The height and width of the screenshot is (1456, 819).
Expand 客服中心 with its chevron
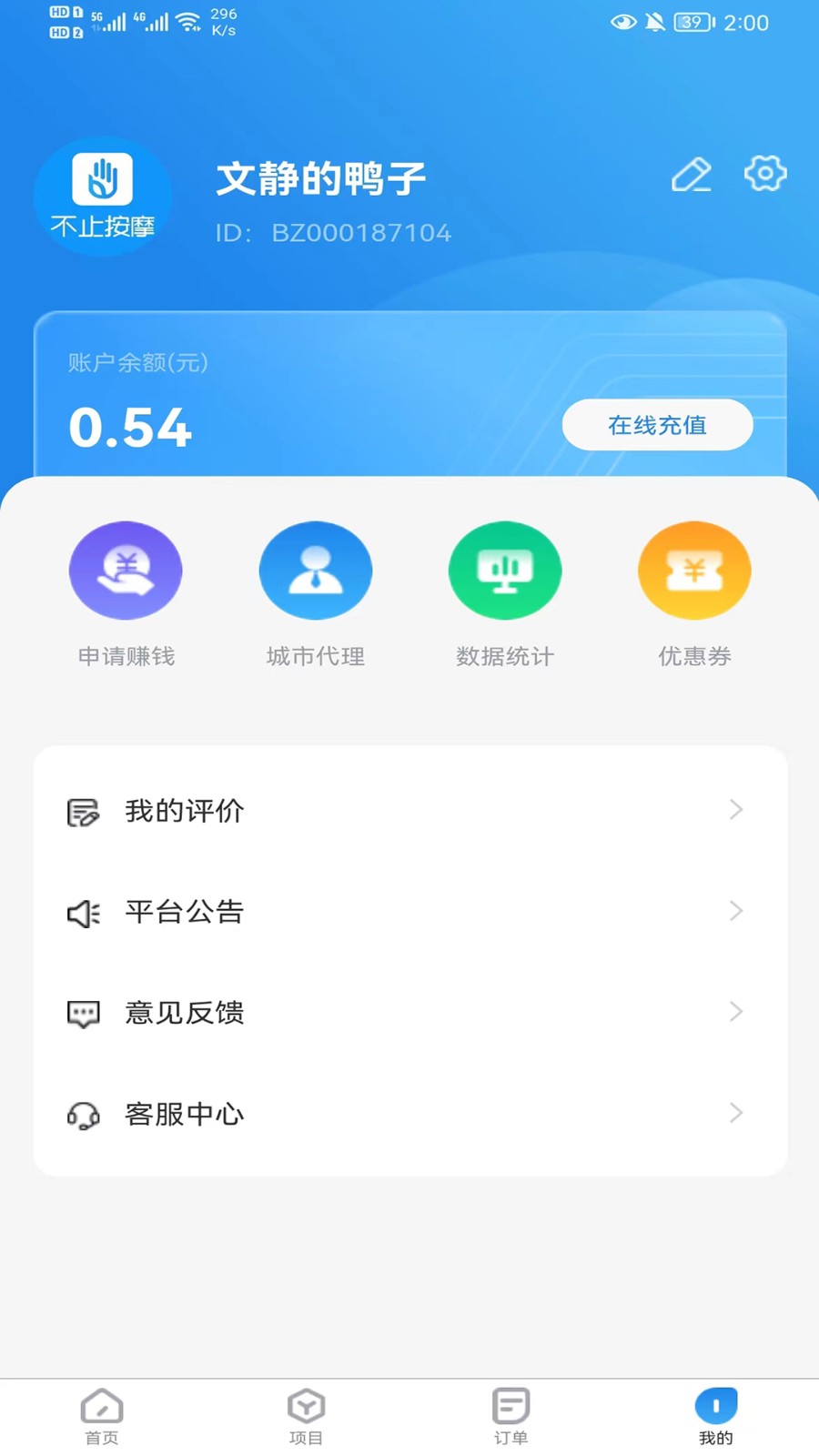[736, 1113]
